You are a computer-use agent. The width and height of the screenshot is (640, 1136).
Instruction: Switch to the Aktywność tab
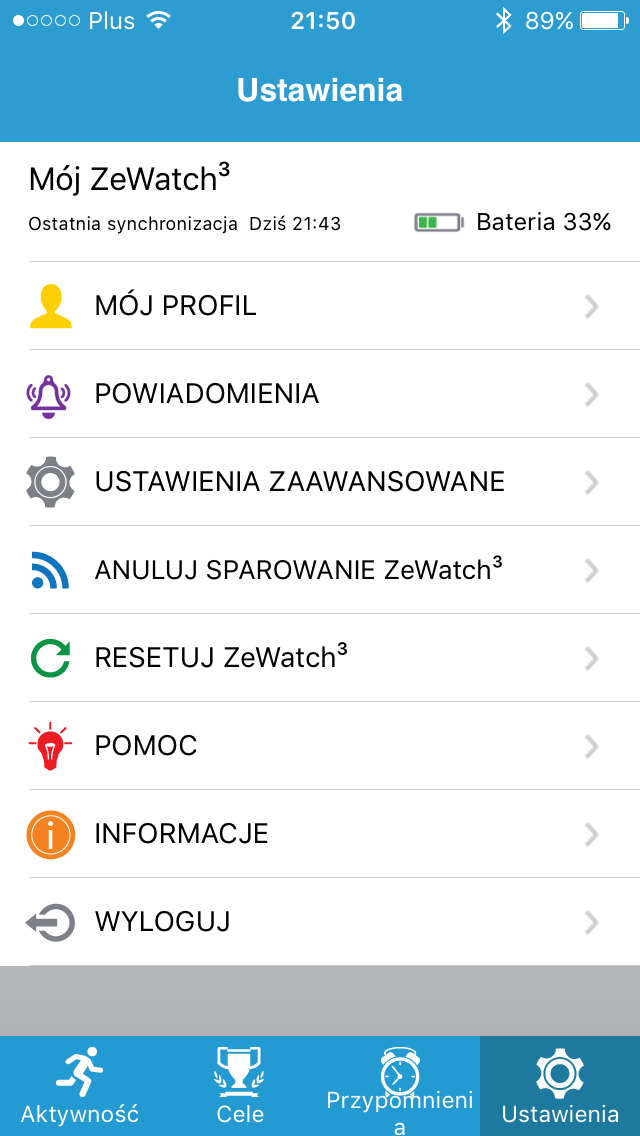80,1086
